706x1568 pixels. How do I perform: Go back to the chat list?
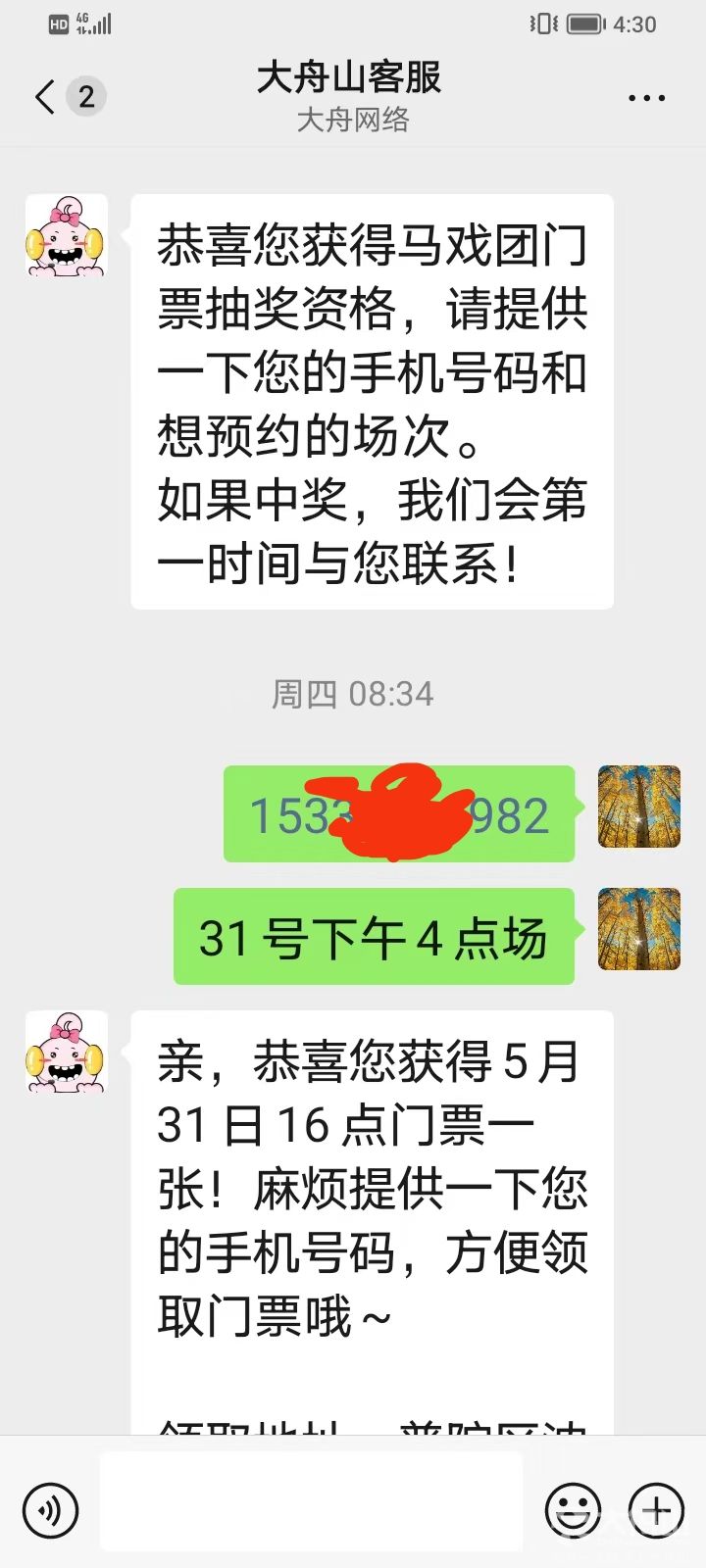(45, 97)
